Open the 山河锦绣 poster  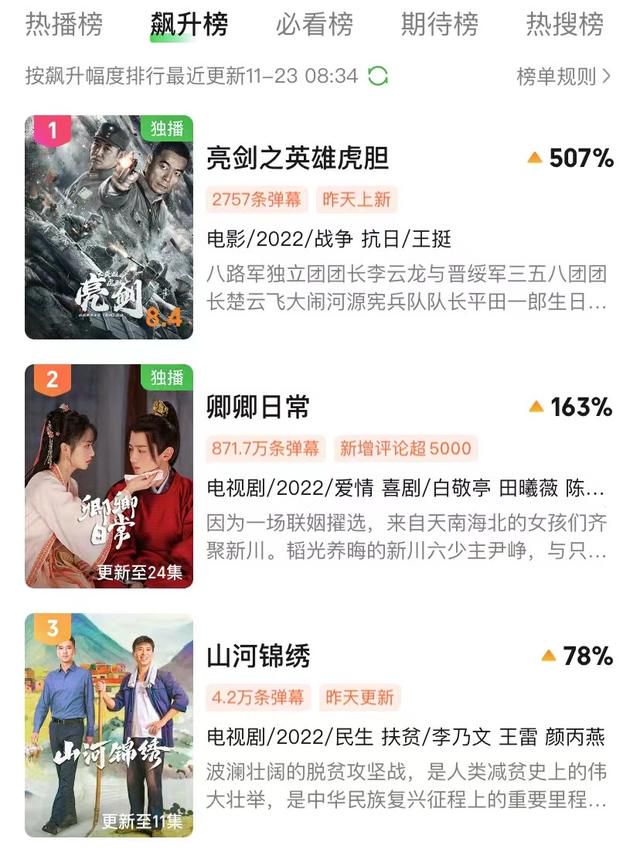coord(109,725)
